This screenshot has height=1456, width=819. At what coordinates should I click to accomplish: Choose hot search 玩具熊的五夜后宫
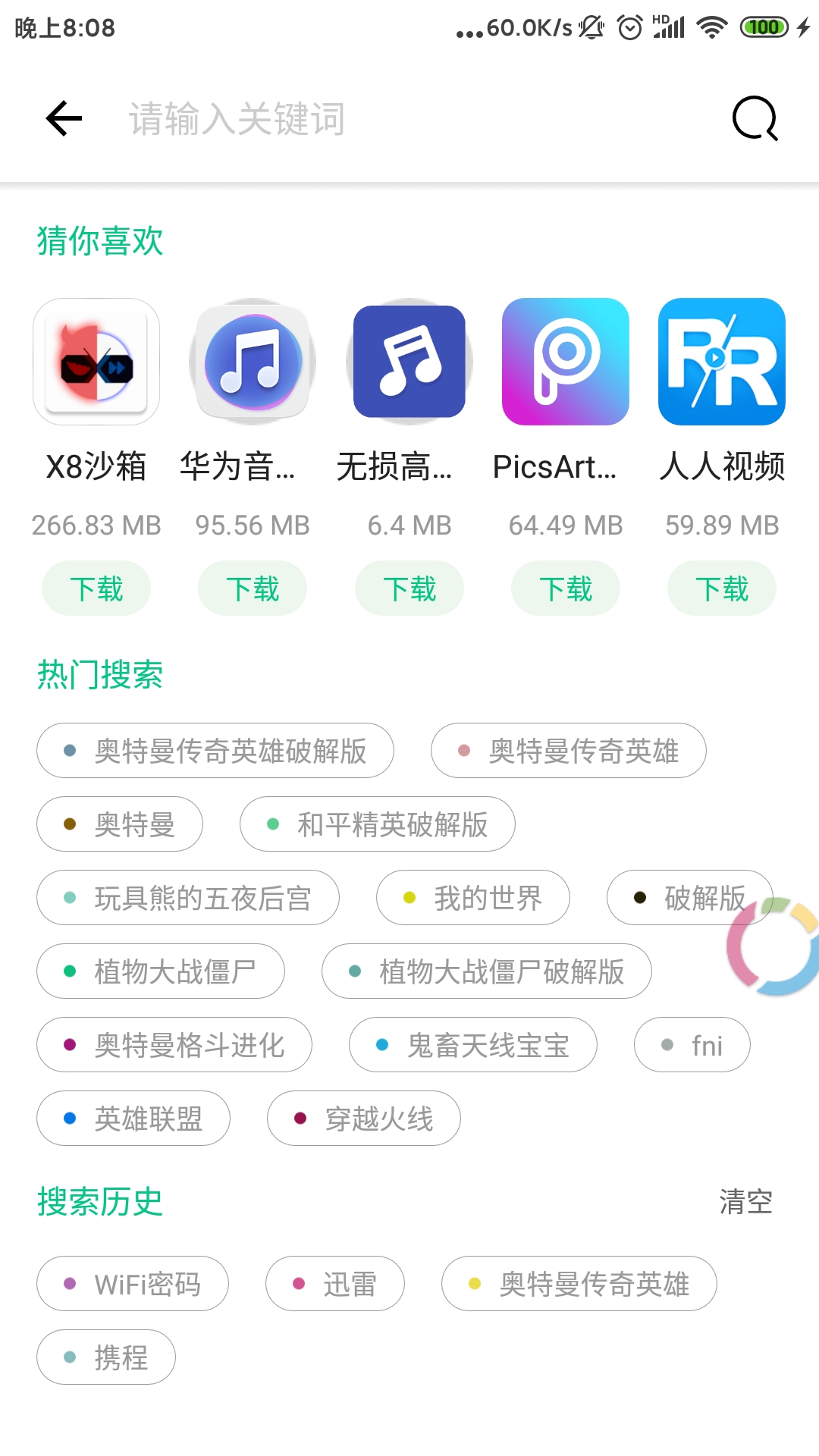tap(188, 898)
